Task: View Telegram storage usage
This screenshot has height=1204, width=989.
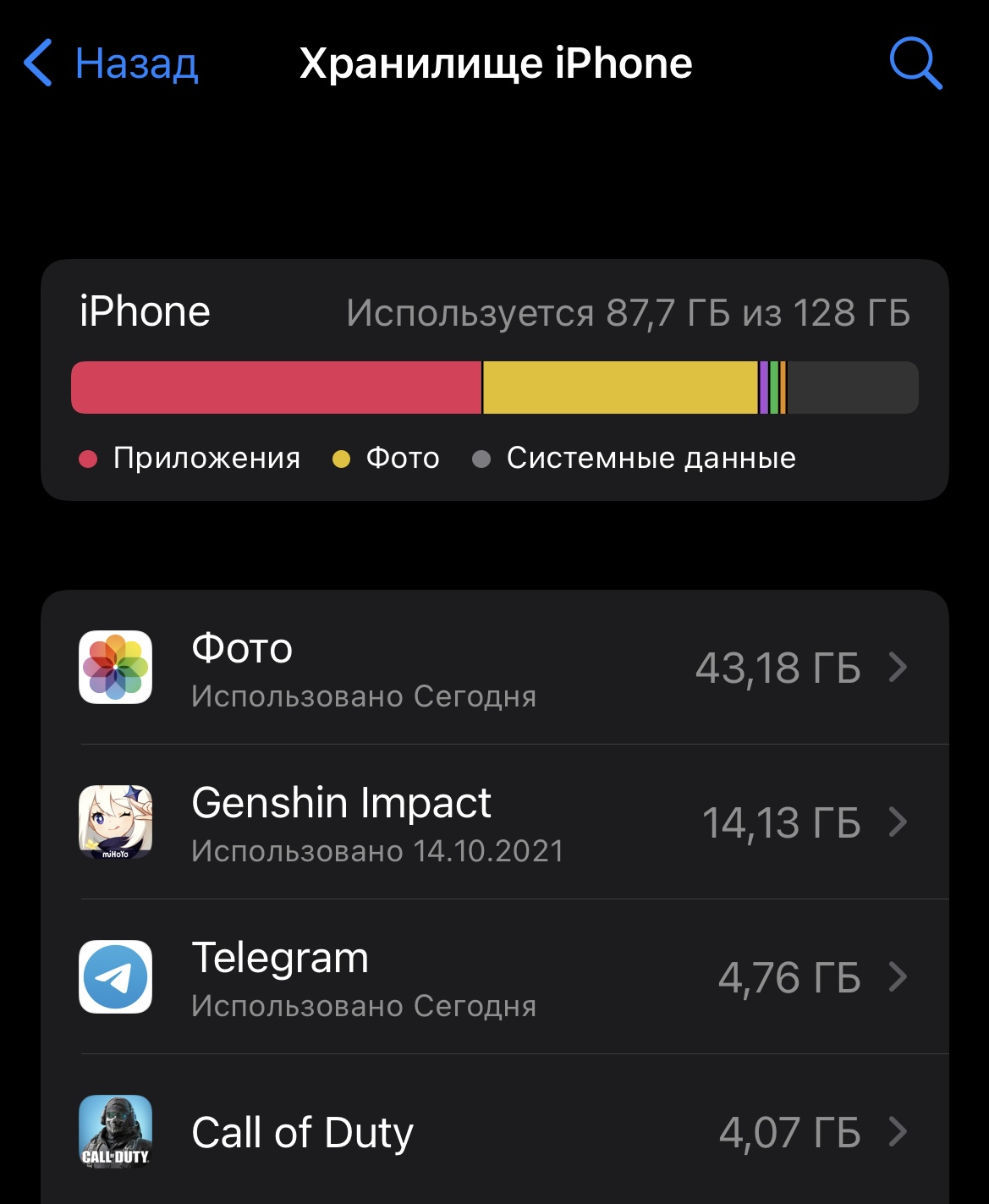Action: coord(494,977)
